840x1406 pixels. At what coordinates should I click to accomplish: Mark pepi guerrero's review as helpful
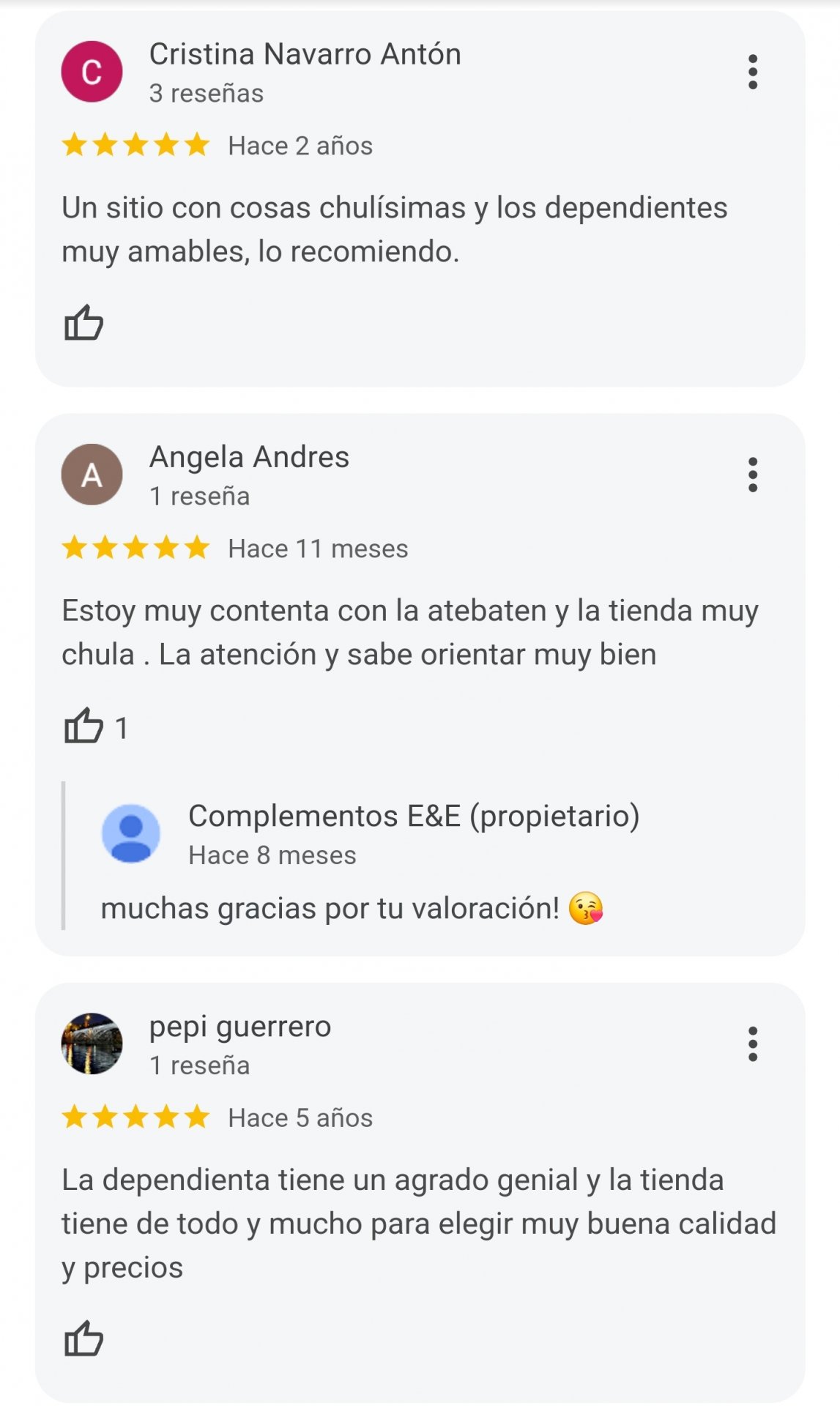[x=83, y=1339]
